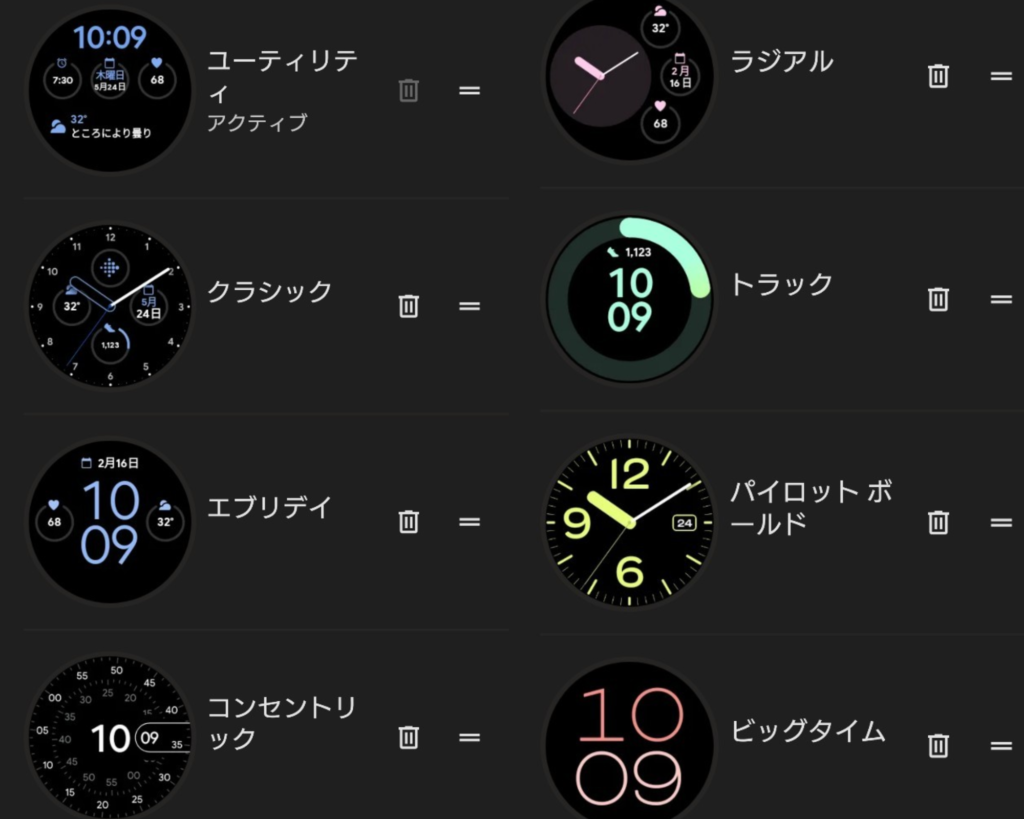Delete the ラジアル watch face
This screenshot has width=1024, height=819.
[938, 76]
